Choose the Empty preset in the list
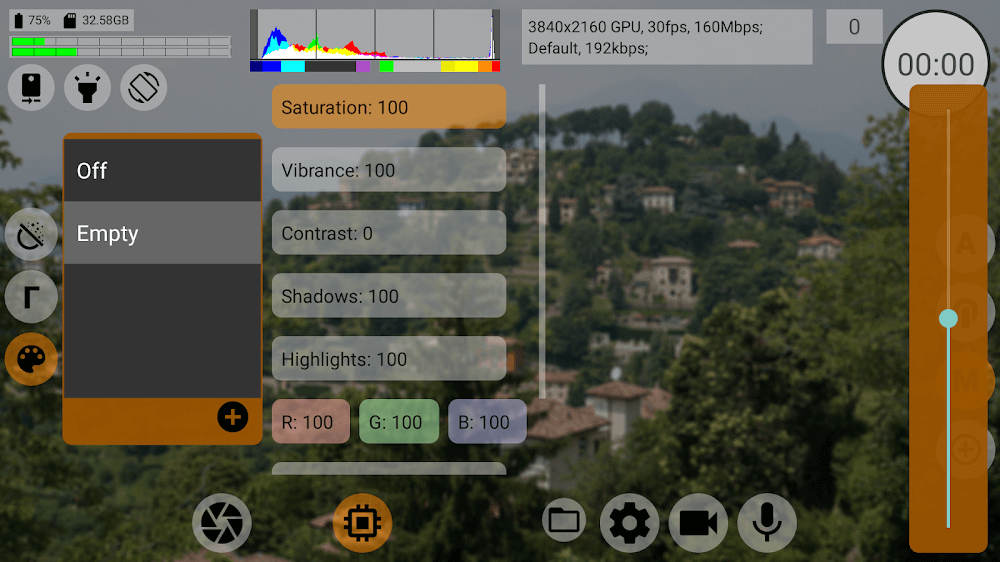This screenshot has width=1000, height=562. tap(162, 233)
